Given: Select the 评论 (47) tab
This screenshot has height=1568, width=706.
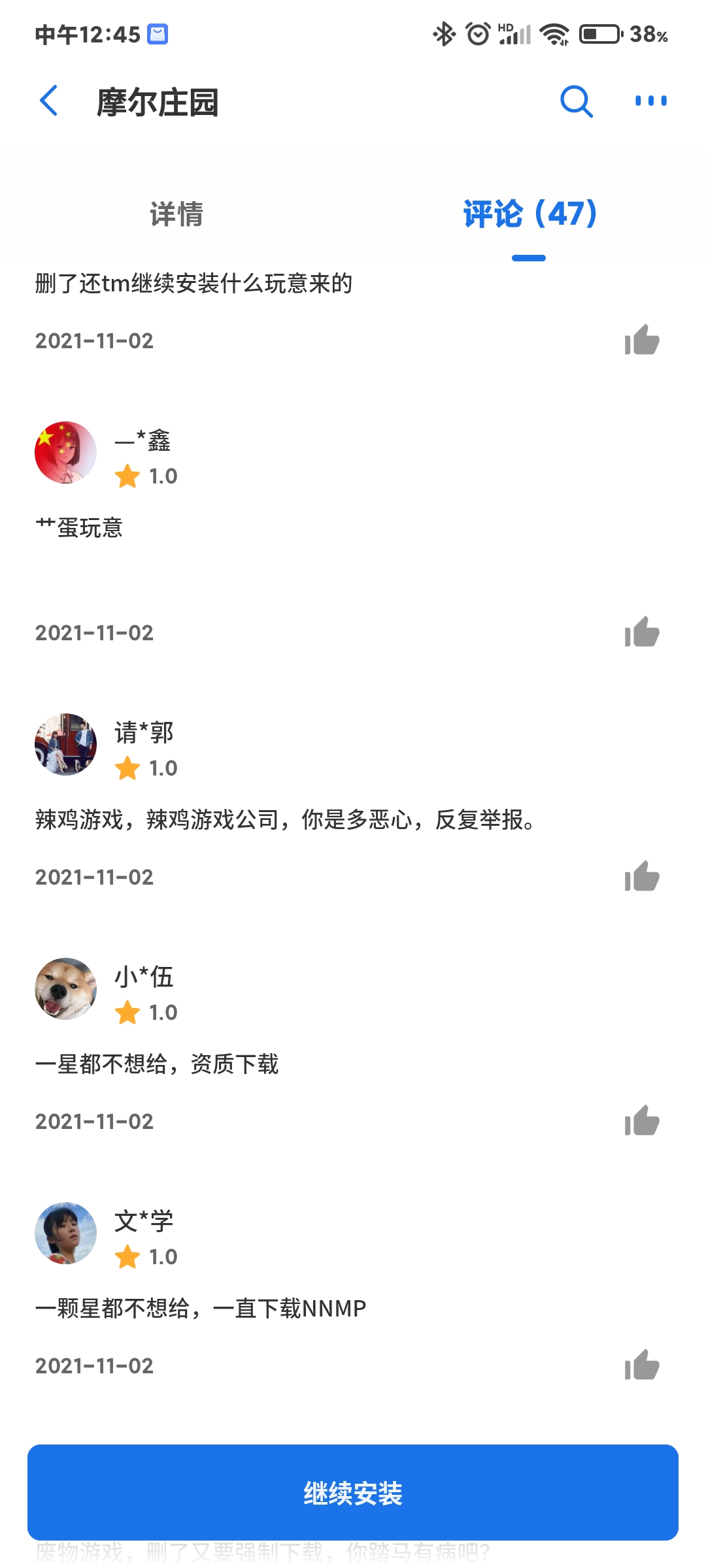Looking at the screenshot, I should click(529, 214).
